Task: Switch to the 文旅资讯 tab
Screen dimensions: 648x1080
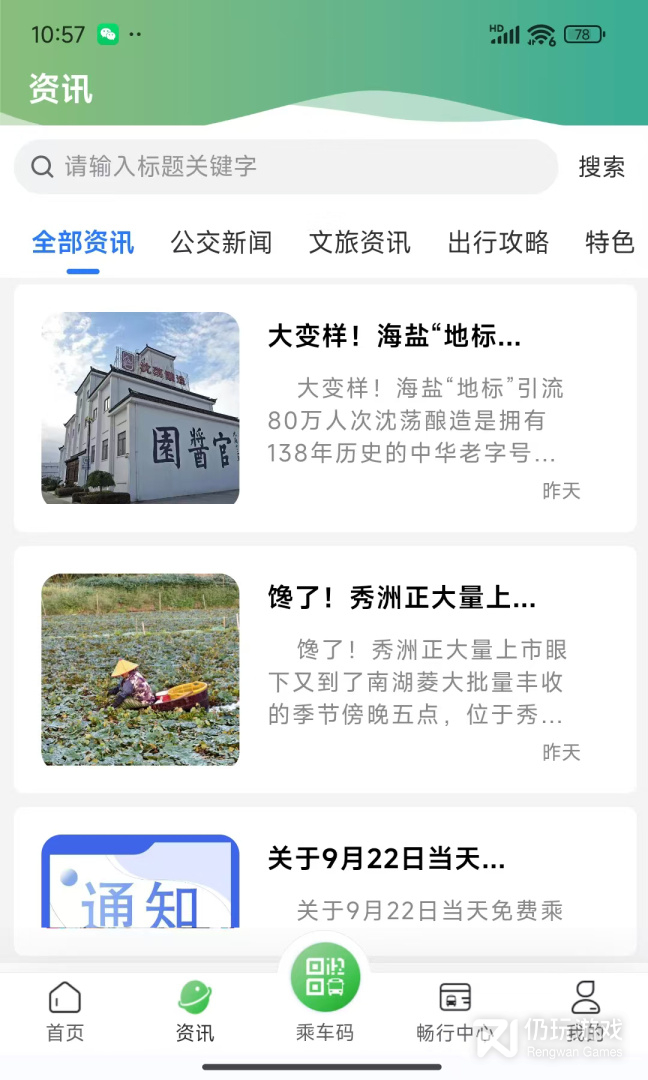Action: (359, 242)
